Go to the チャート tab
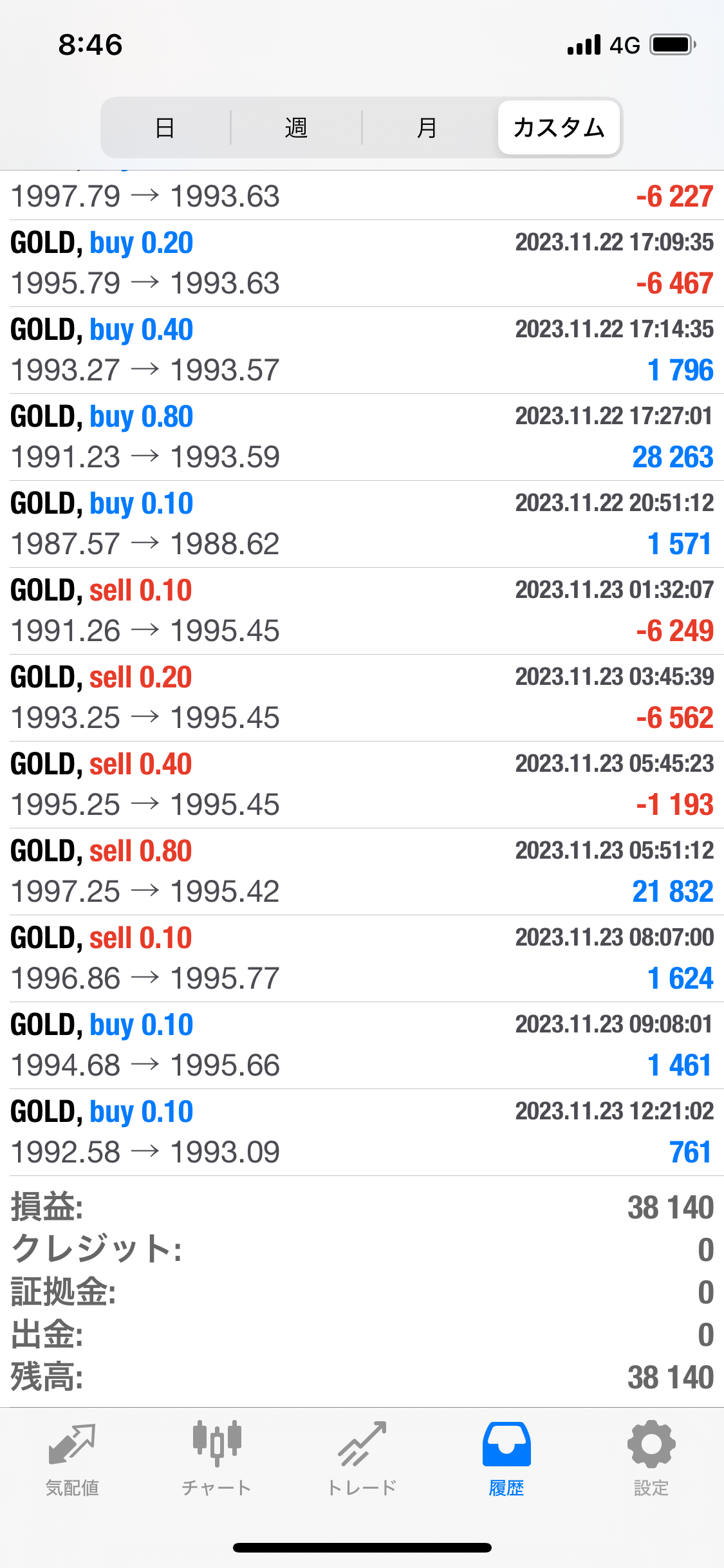The width and height of the screenshot is (724, 1568). click(217, 1459)
